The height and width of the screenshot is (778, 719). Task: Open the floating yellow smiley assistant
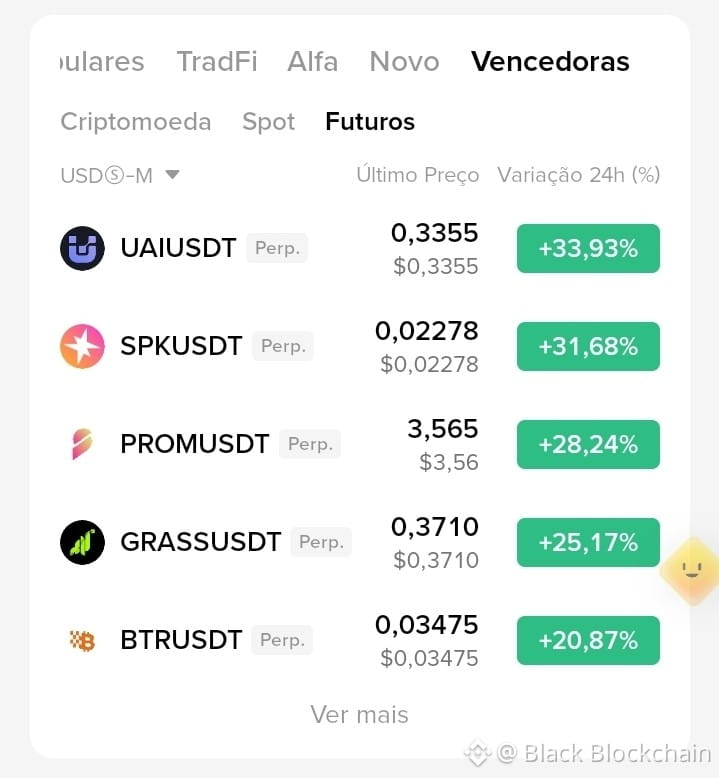coord(692,571)
